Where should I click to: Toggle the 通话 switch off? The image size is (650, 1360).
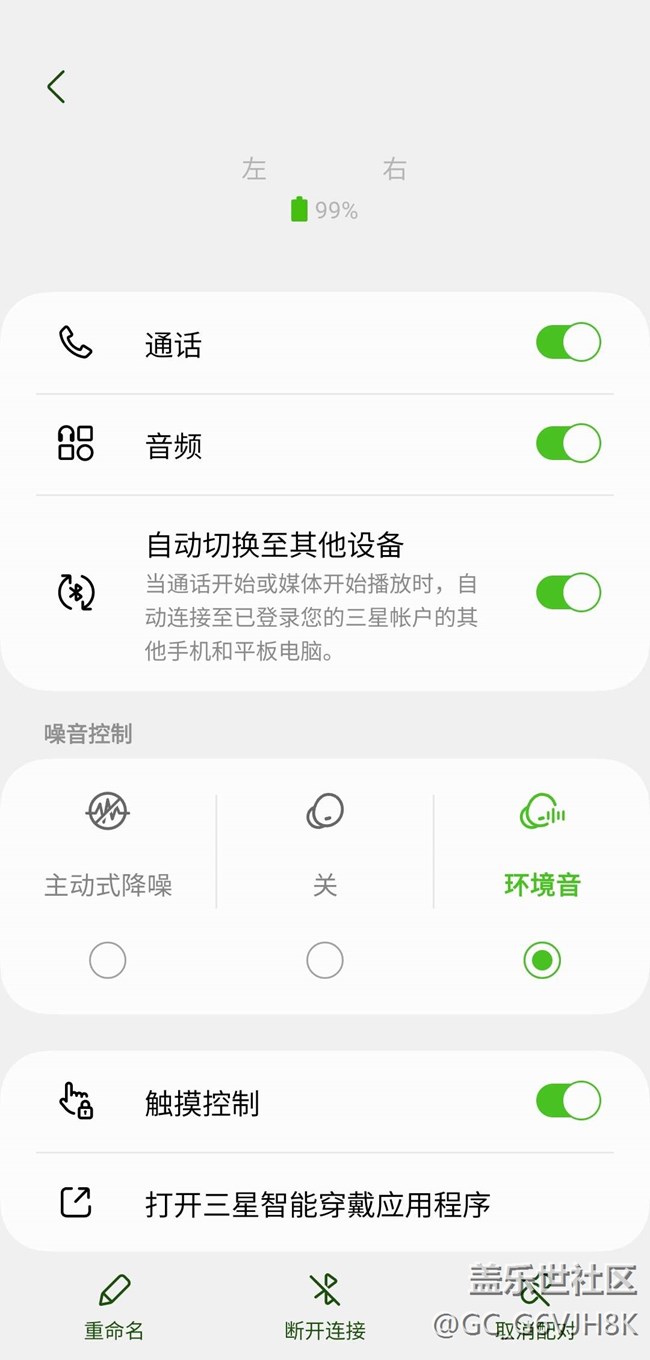click(568, 342)
